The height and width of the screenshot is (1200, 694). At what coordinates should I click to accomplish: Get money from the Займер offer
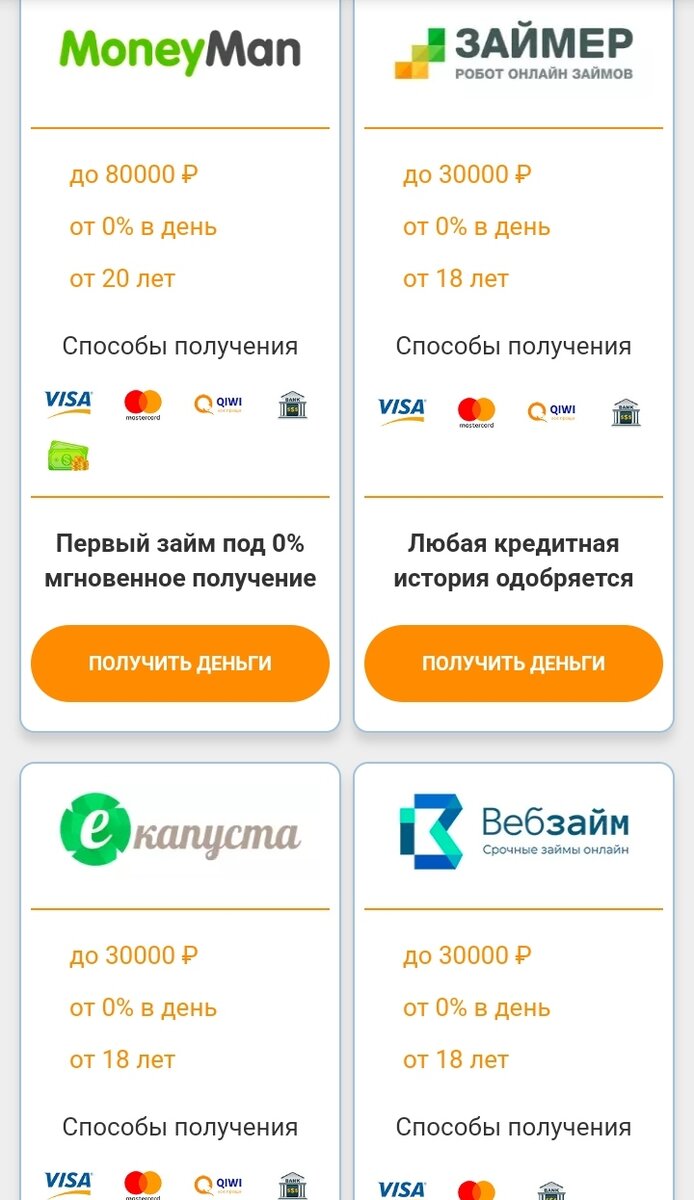coord(513,663)
